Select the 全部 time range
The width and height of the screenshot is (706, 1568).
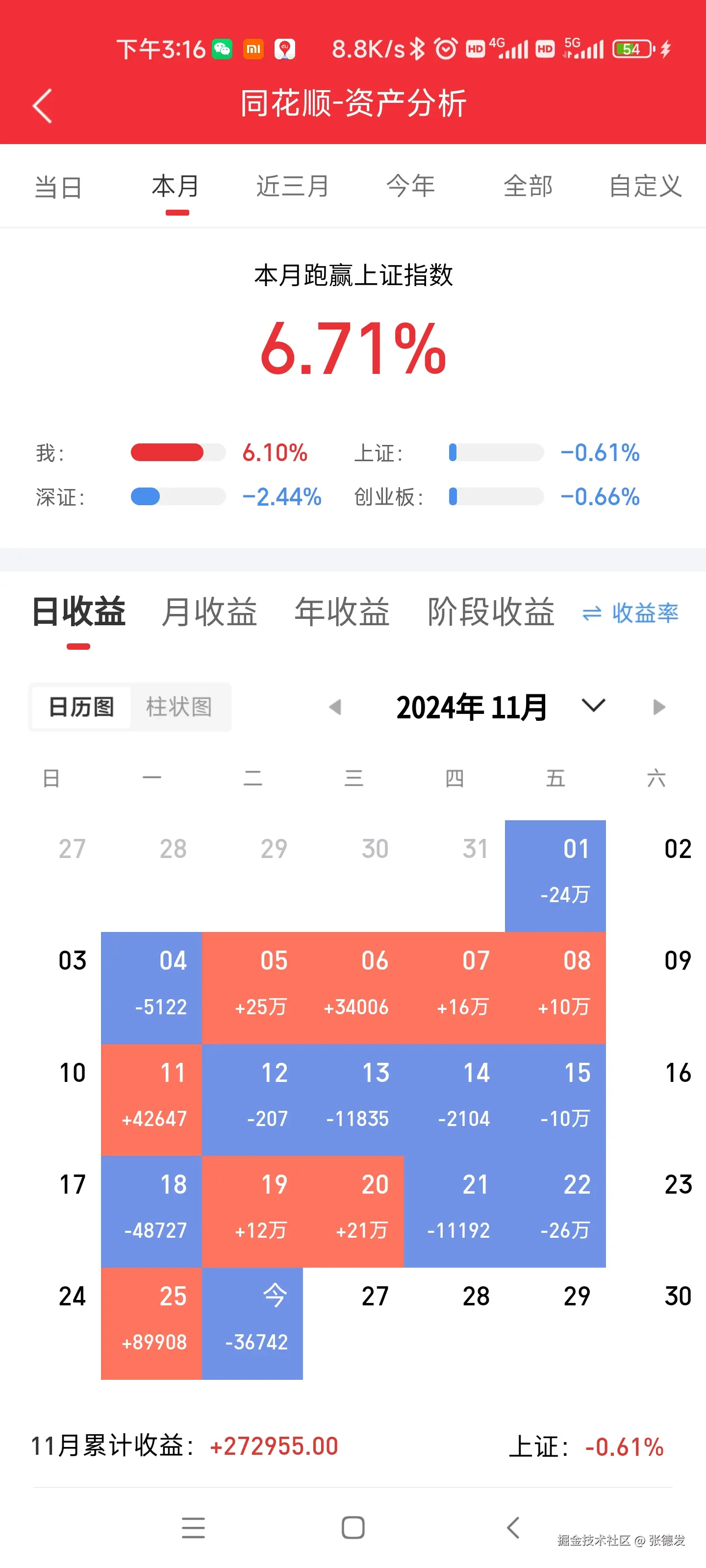[528, 186]
